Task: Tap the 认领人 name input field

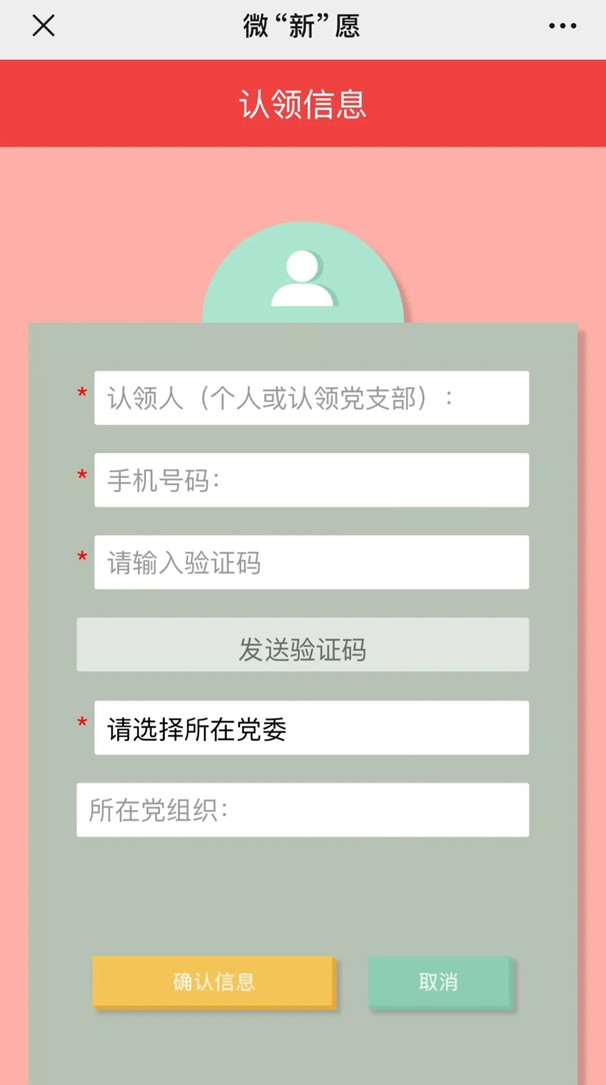Action: coord(311,398)
